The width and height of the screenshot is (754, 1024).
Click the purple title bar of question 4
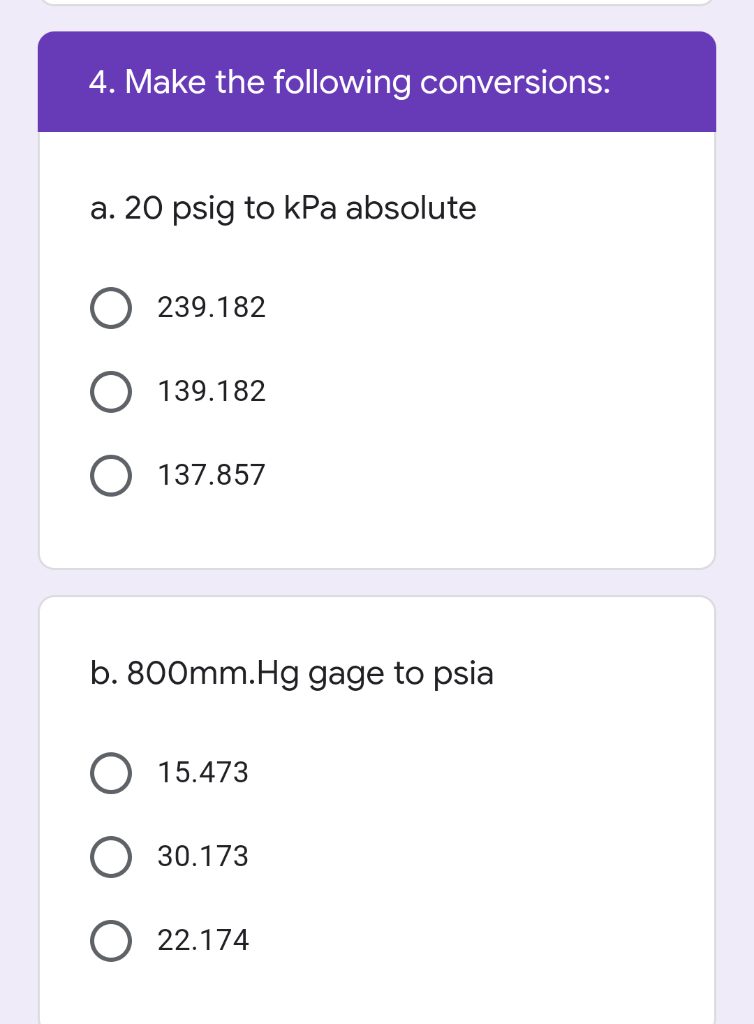click(377, 82)
